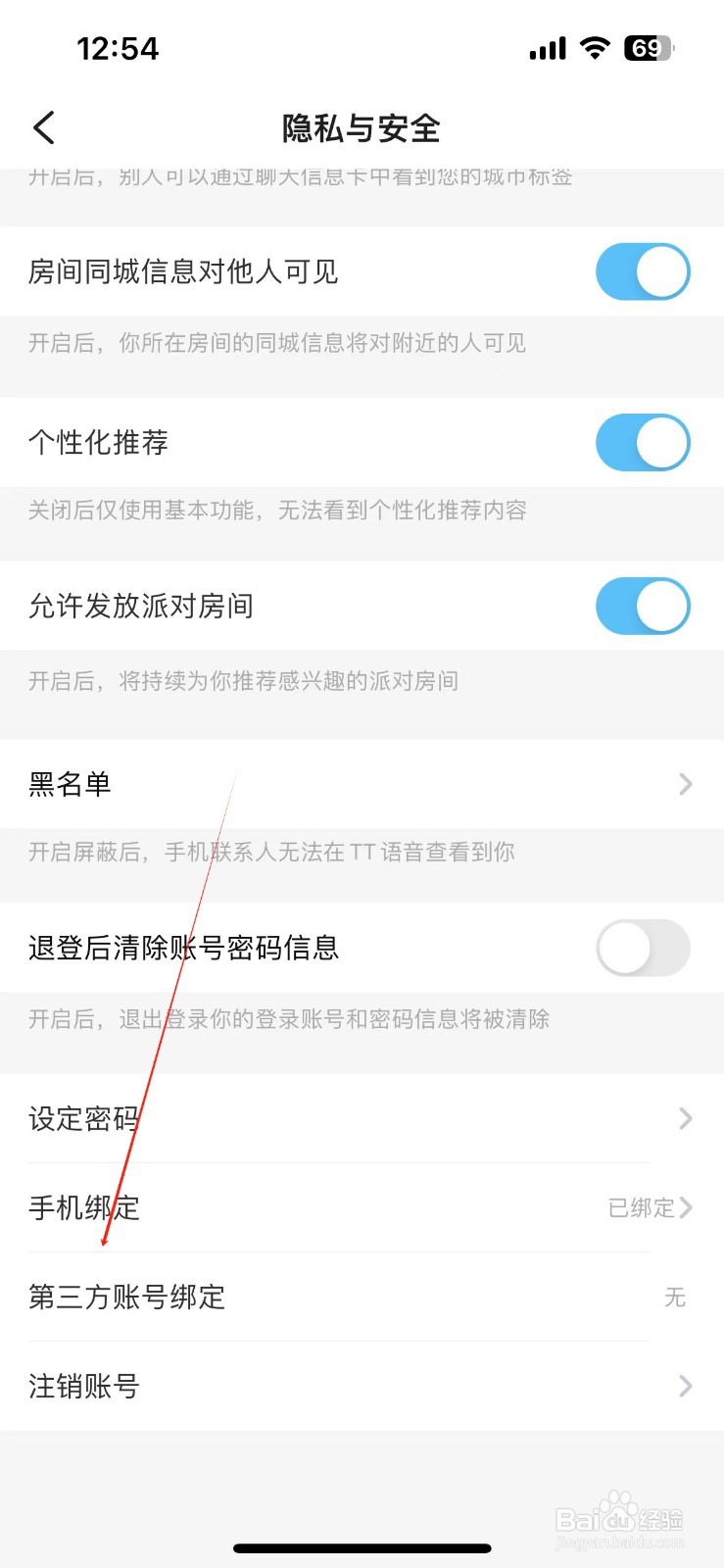Turn off the 个性化推荐 switch

pos(643,442)
